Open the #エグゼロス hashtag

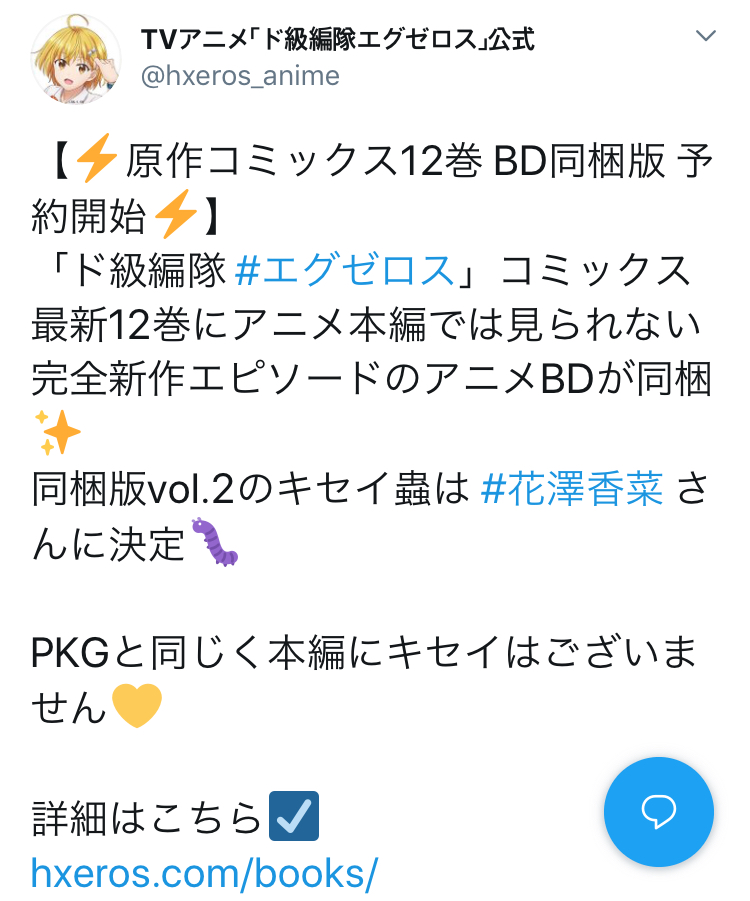point(344,272)
